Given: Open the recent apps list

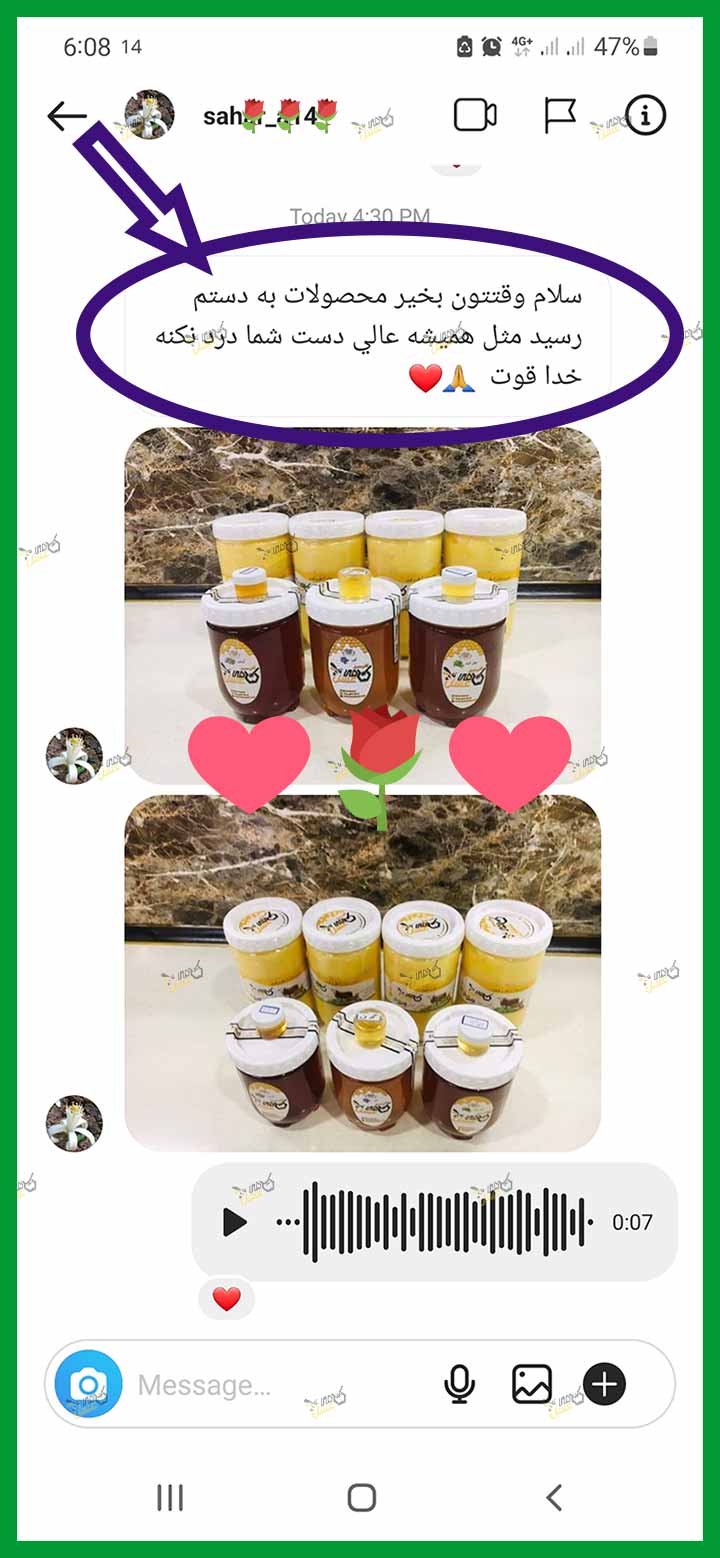Looking at the screenshot, I should [170, 1497].
